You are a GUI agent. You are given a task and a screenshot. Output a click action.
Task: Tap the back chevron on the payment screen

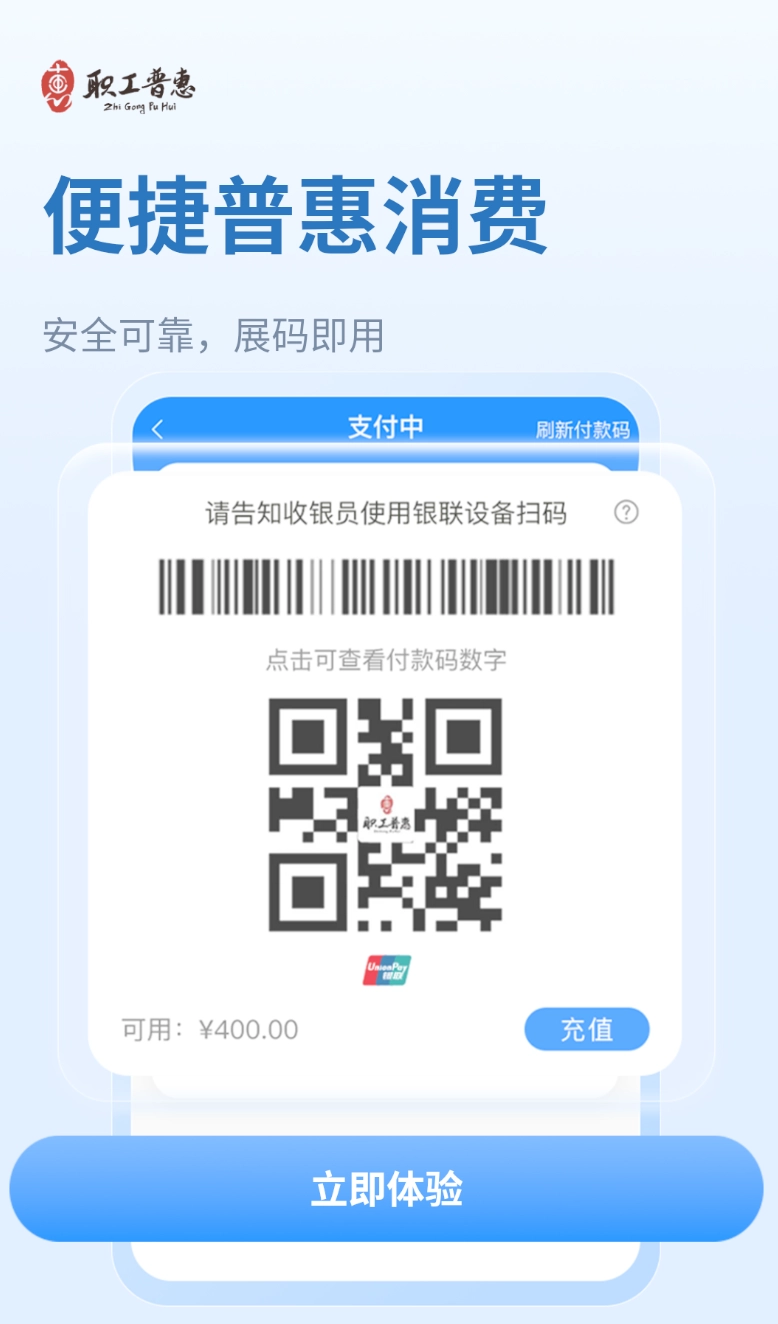(157, 428)
